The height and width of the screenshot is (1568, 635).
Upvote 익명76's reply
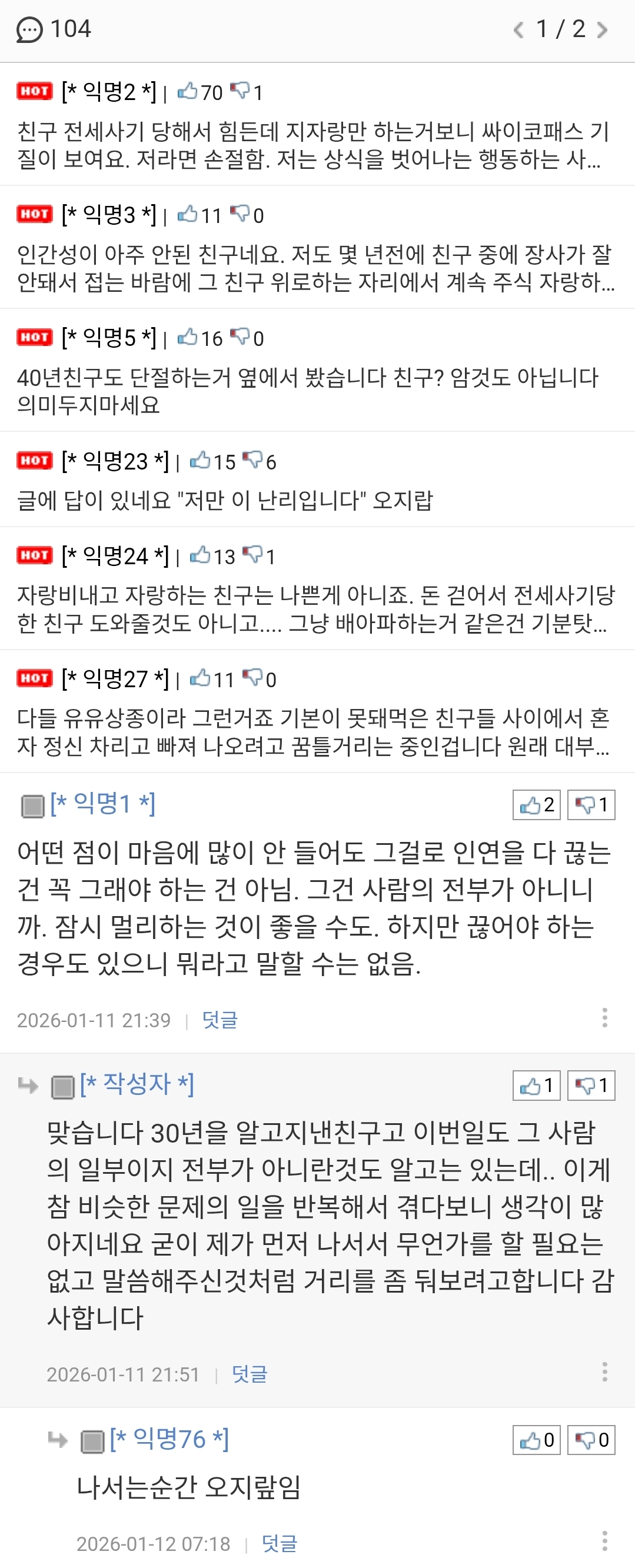tap(536, 1440)
